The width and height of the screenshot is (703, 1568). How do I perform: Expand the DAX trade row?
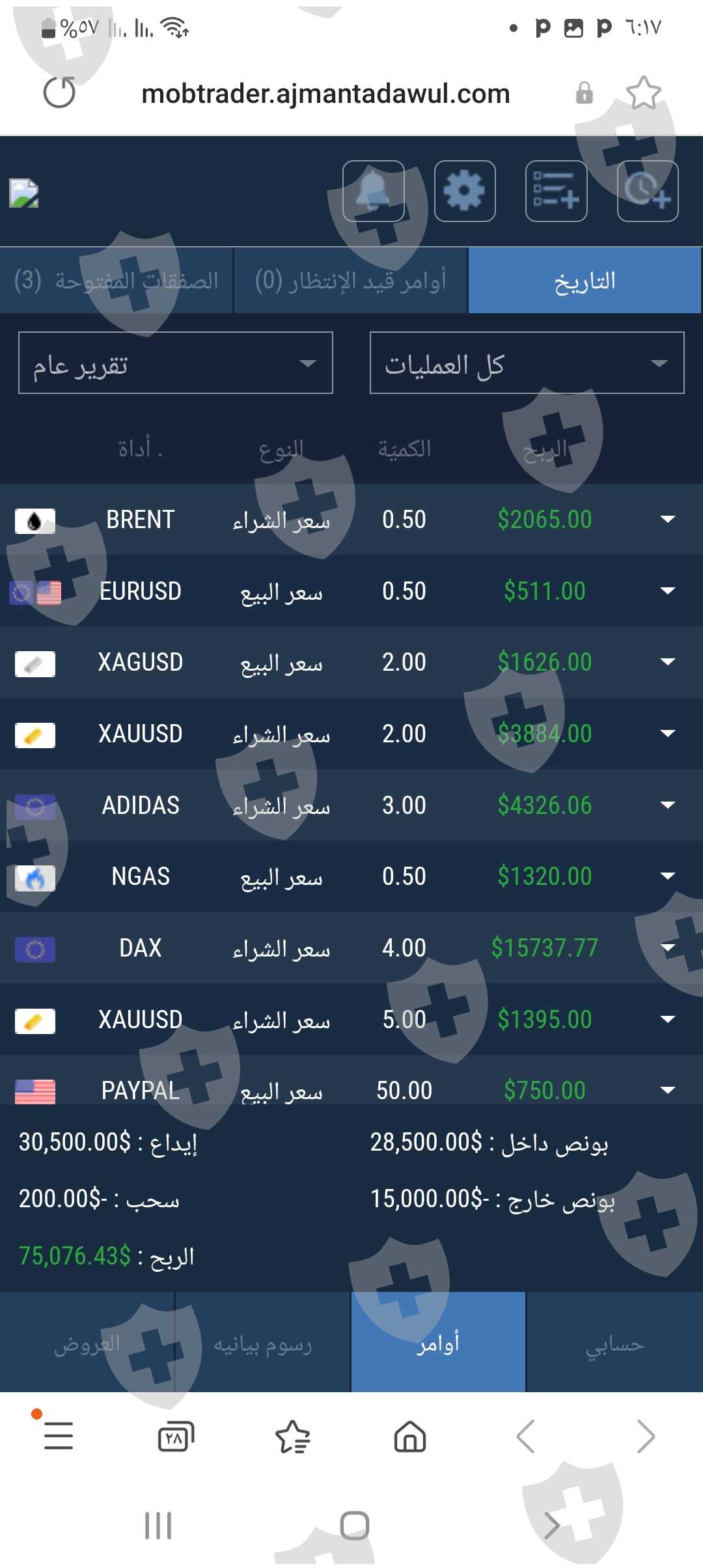pos(667,948)
